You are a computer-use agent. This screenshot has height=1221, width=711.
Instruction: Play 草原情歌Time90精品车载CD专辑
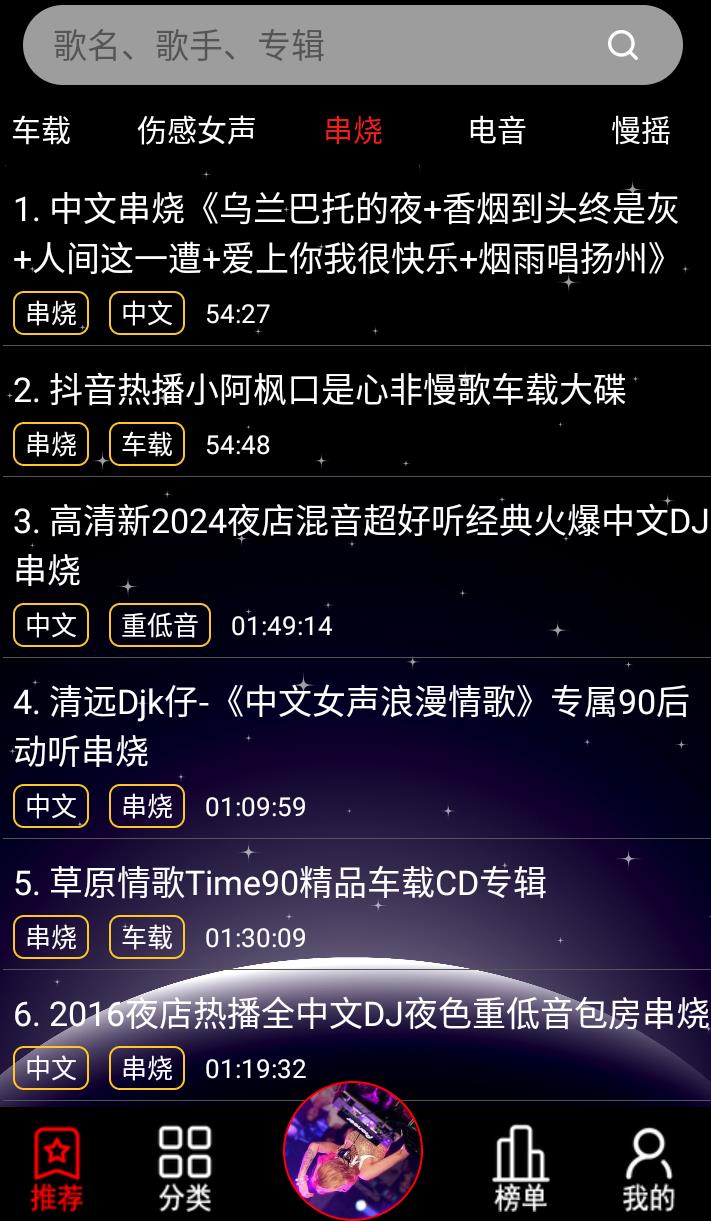pos(280,883)
